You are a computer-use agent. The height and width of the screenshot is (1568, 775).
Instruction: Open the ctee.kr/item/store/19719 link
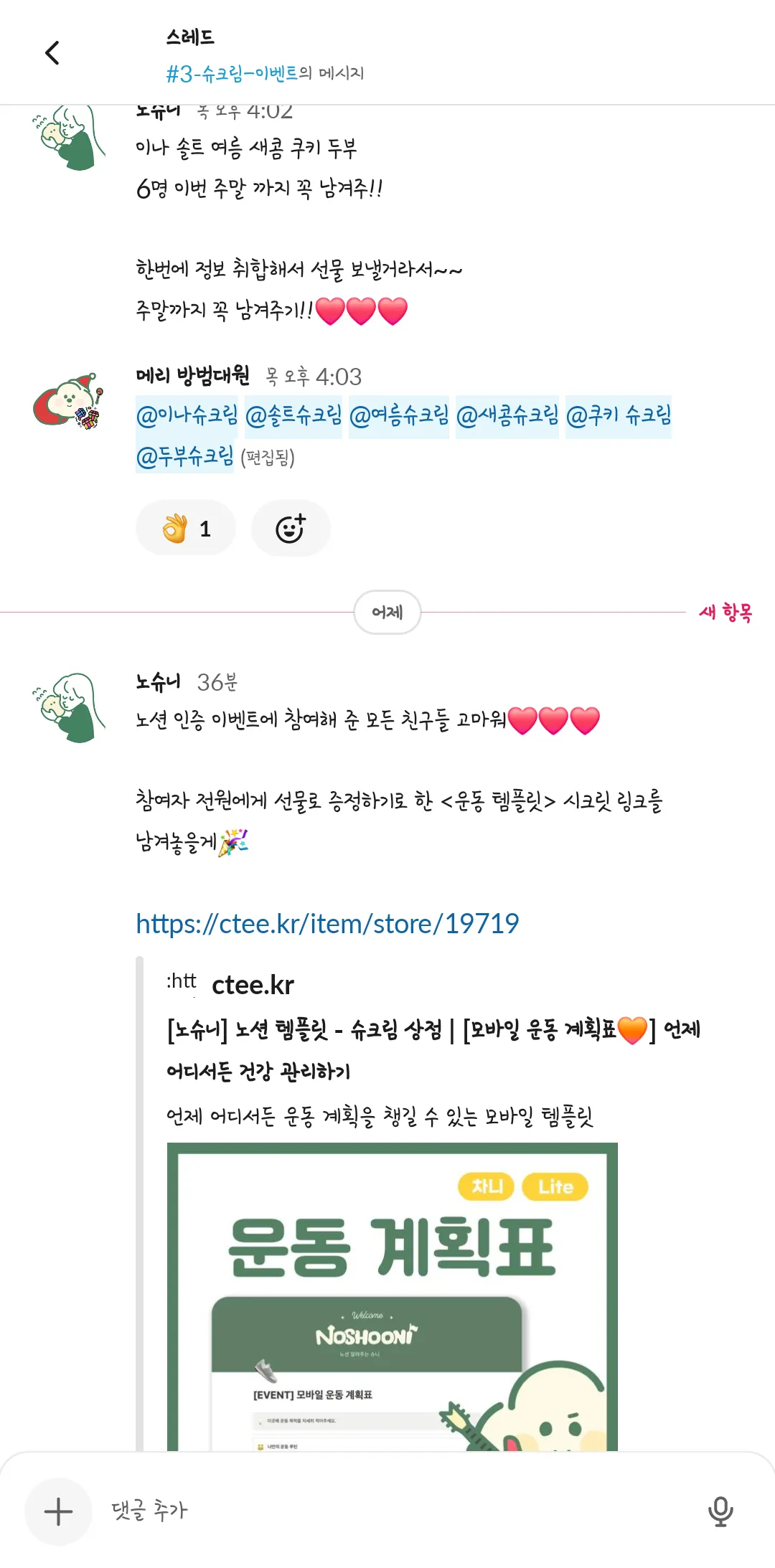(x=327, y=924)
